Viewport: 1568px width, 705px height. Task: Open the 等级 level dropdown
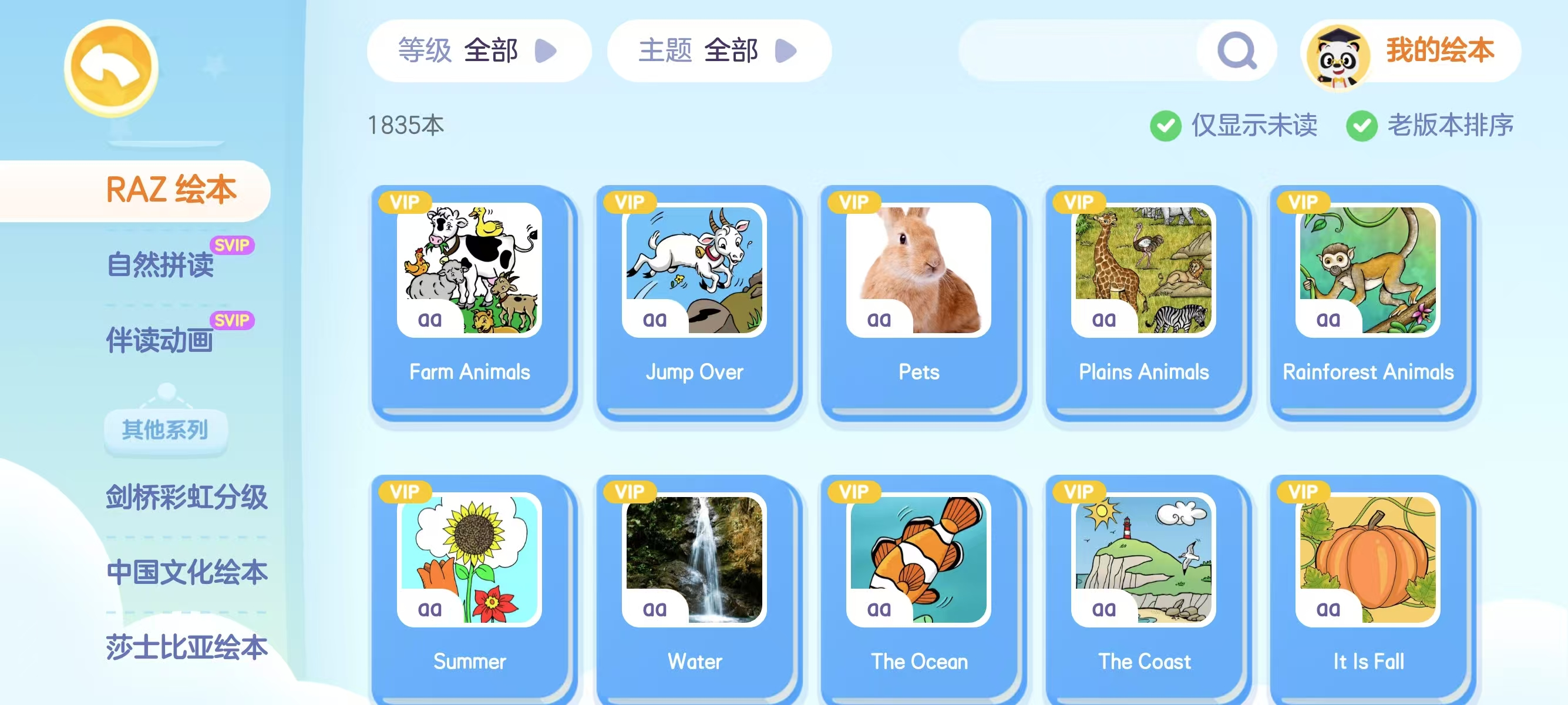(x=478, y=51)
